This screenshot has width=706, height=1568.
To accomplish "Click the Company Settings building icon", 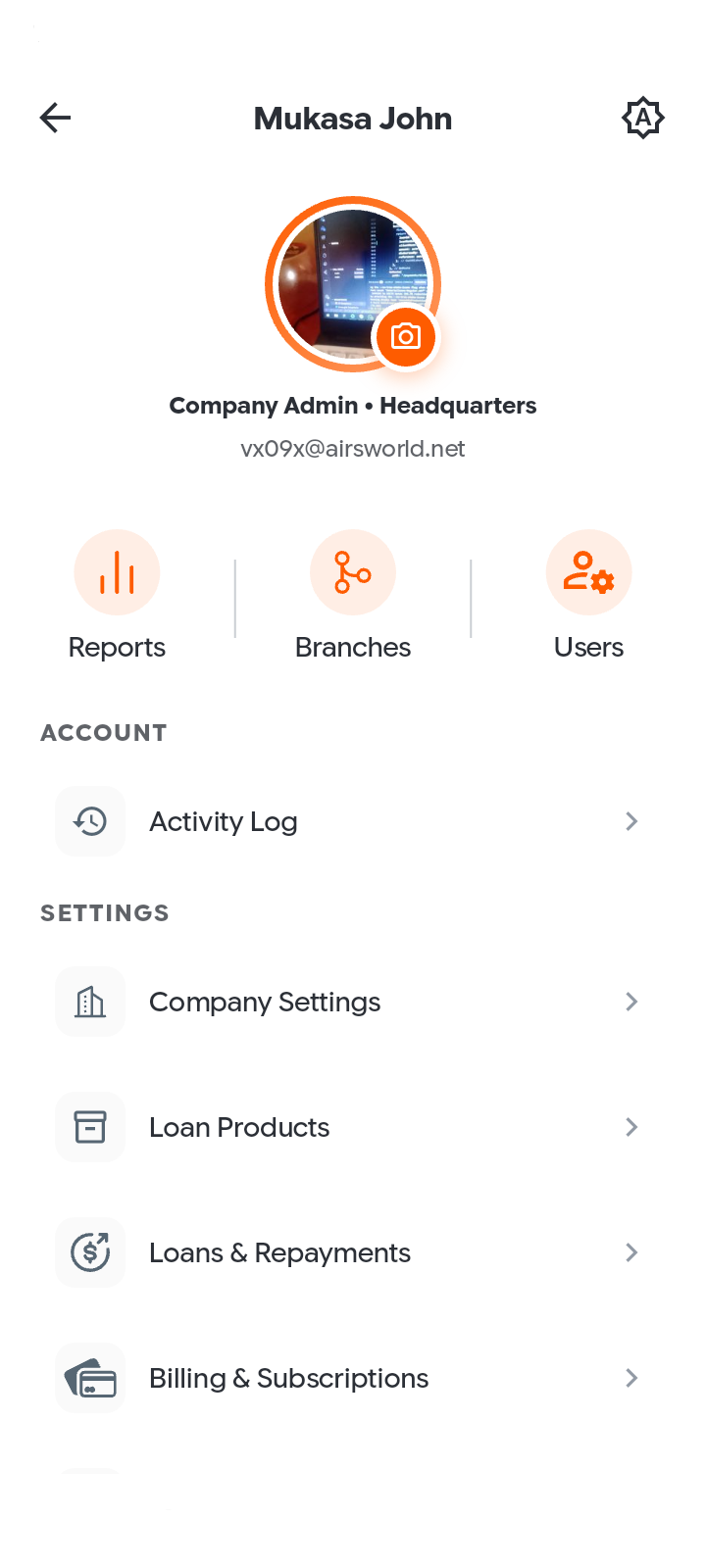I will click(90, 1002).
